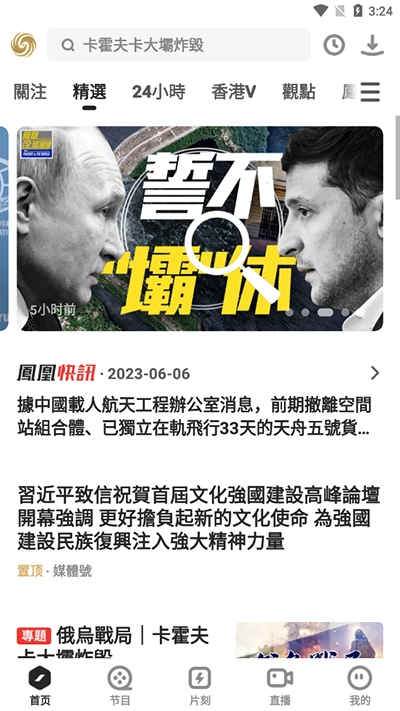
Task: Switch to the 片刻 tab
Action: pyautogui.click(x=200, y=686)
